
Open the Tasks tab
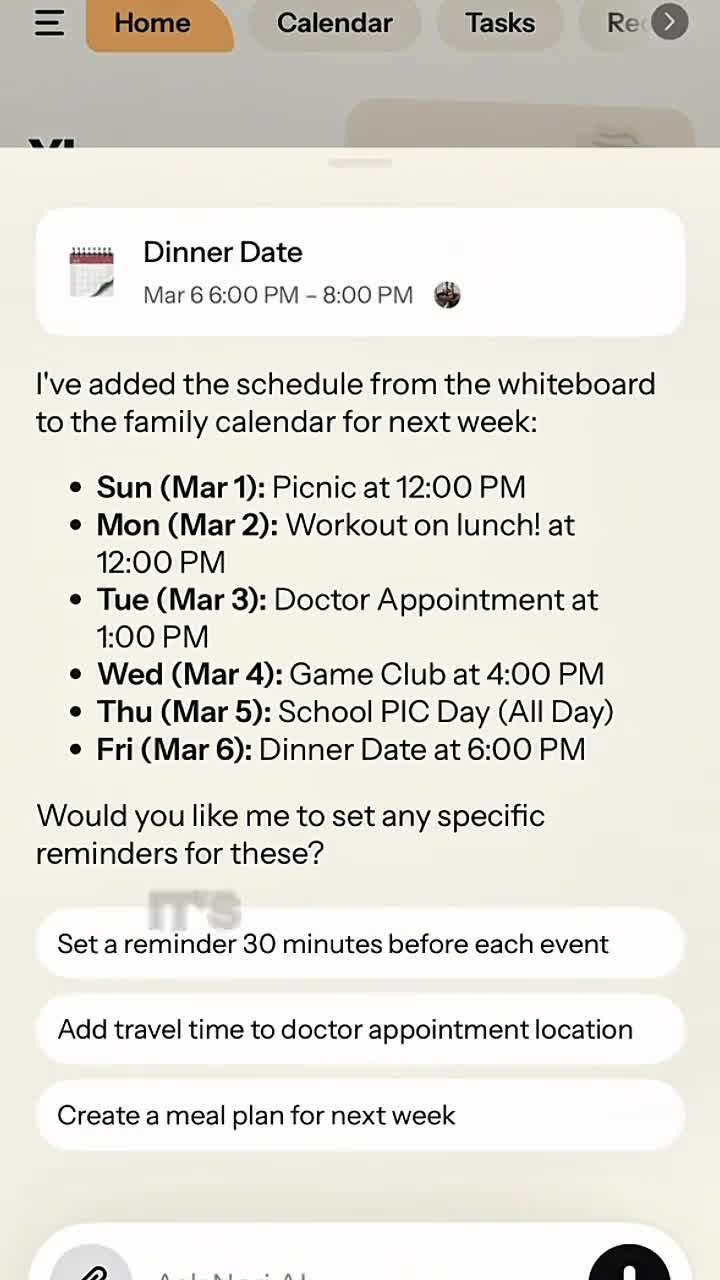point(500,24)
